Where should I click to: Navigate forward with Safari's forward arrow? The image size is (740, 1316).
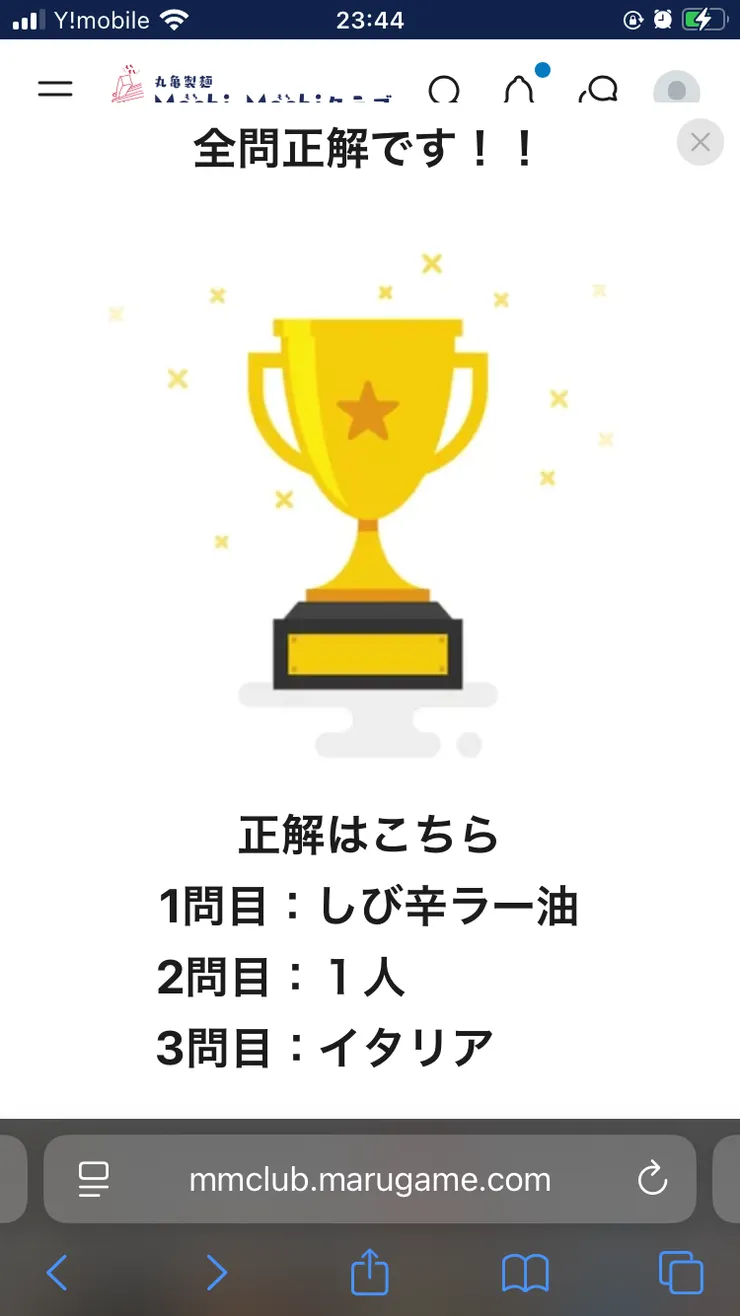point(217,1272)
